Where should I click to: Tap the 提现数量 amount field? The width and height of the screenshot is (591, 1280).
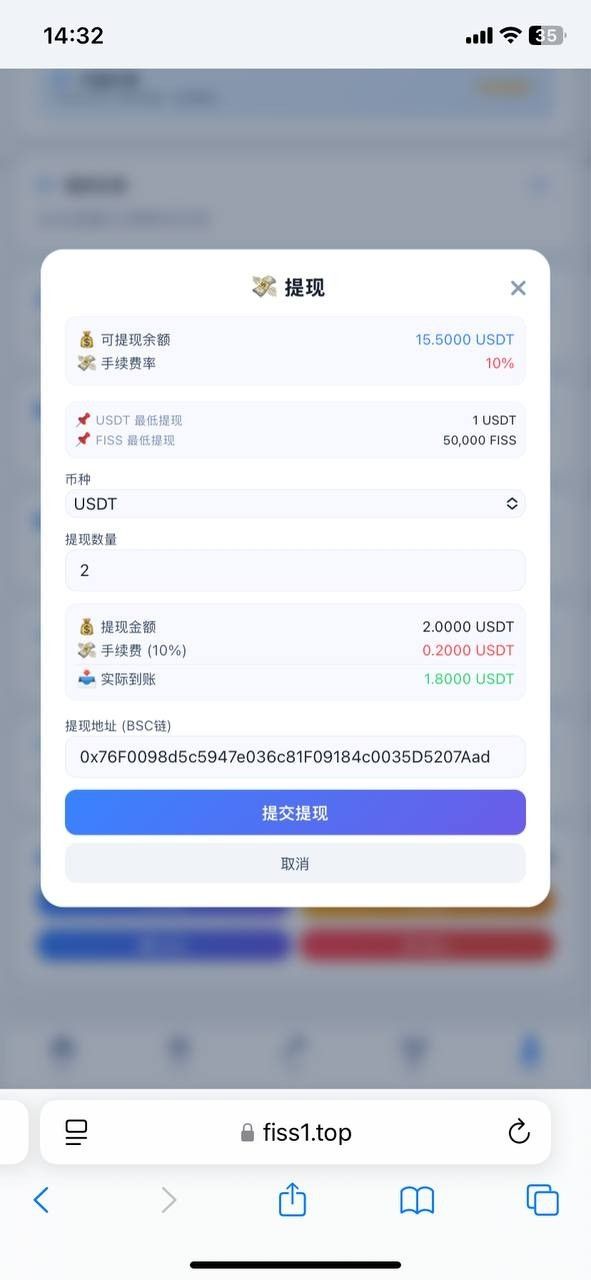(x=295, y=570)
